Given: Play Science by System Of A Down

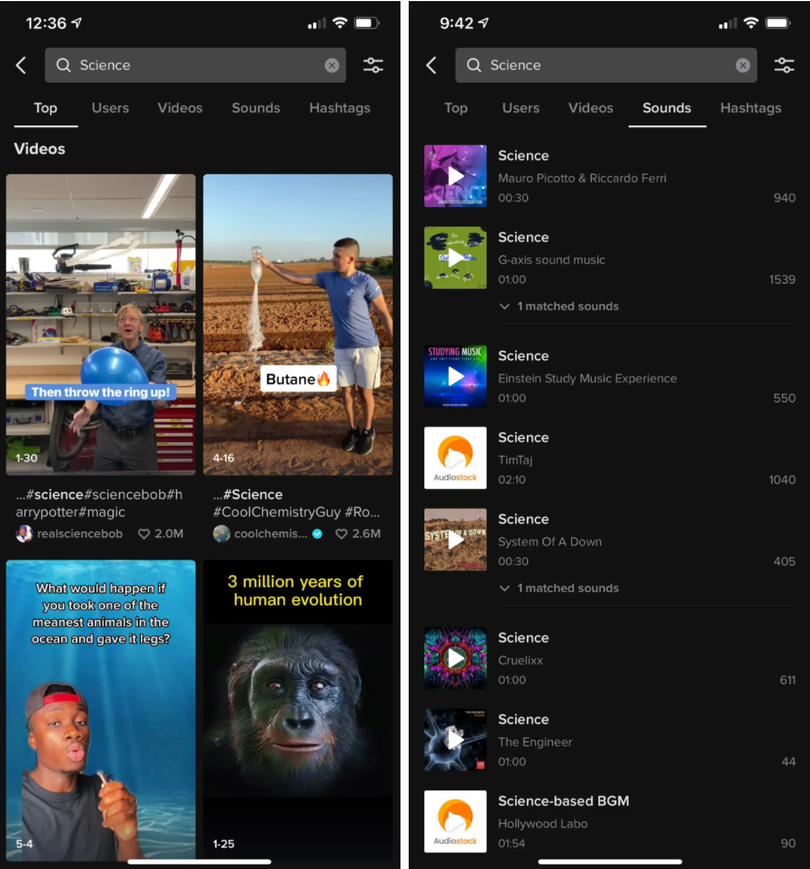Looking at the screenshot, I should click(x=455, y=540).
